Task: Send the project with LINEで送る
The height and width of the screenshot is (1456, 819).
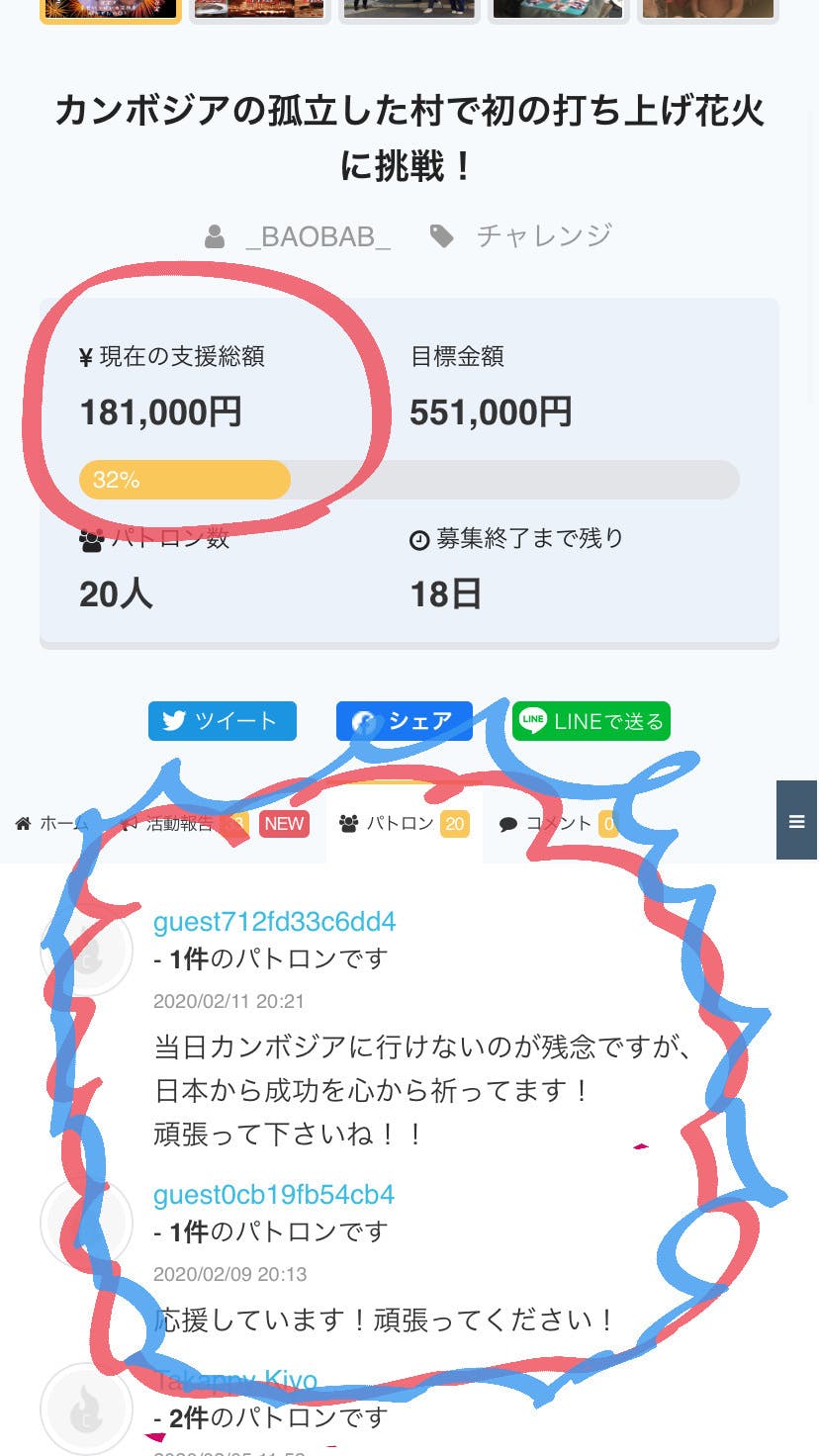Action: 591,721
